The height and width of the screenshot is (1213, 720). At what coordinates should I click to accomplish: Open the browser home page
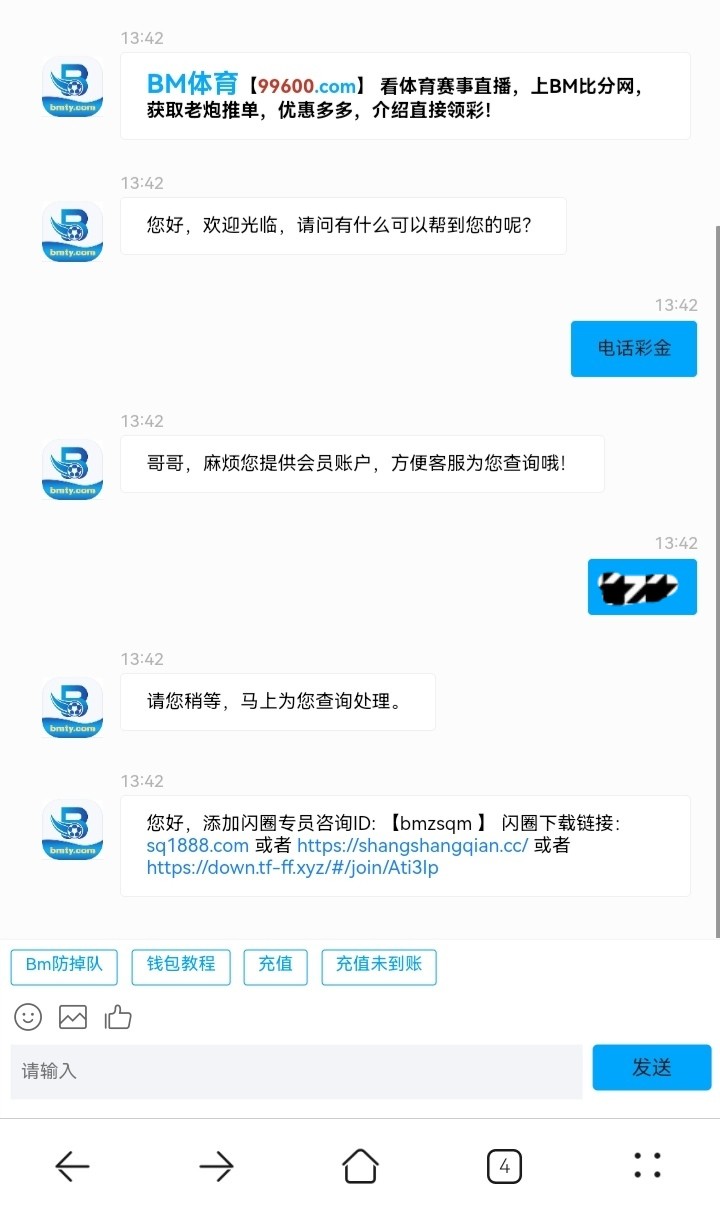coord(360,1165)
